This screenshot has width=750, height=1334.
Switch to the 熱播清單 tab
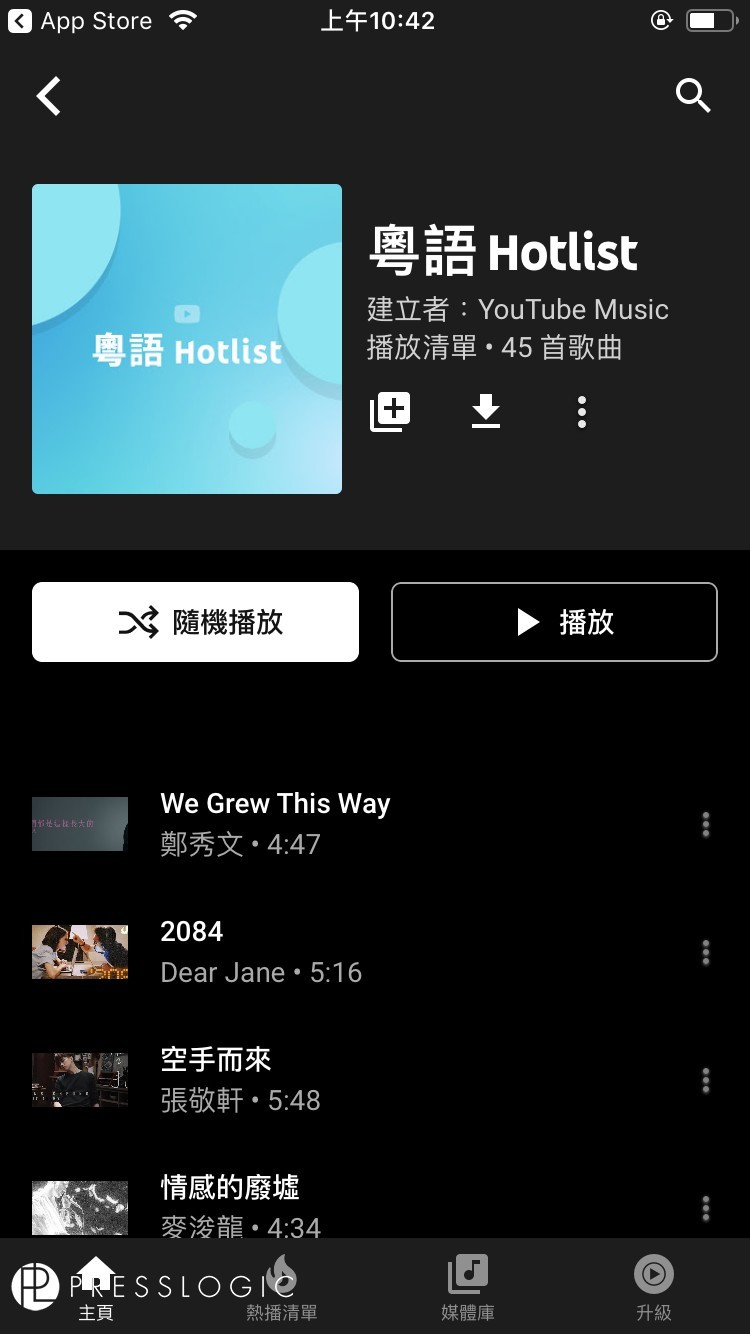[281, 1287]
